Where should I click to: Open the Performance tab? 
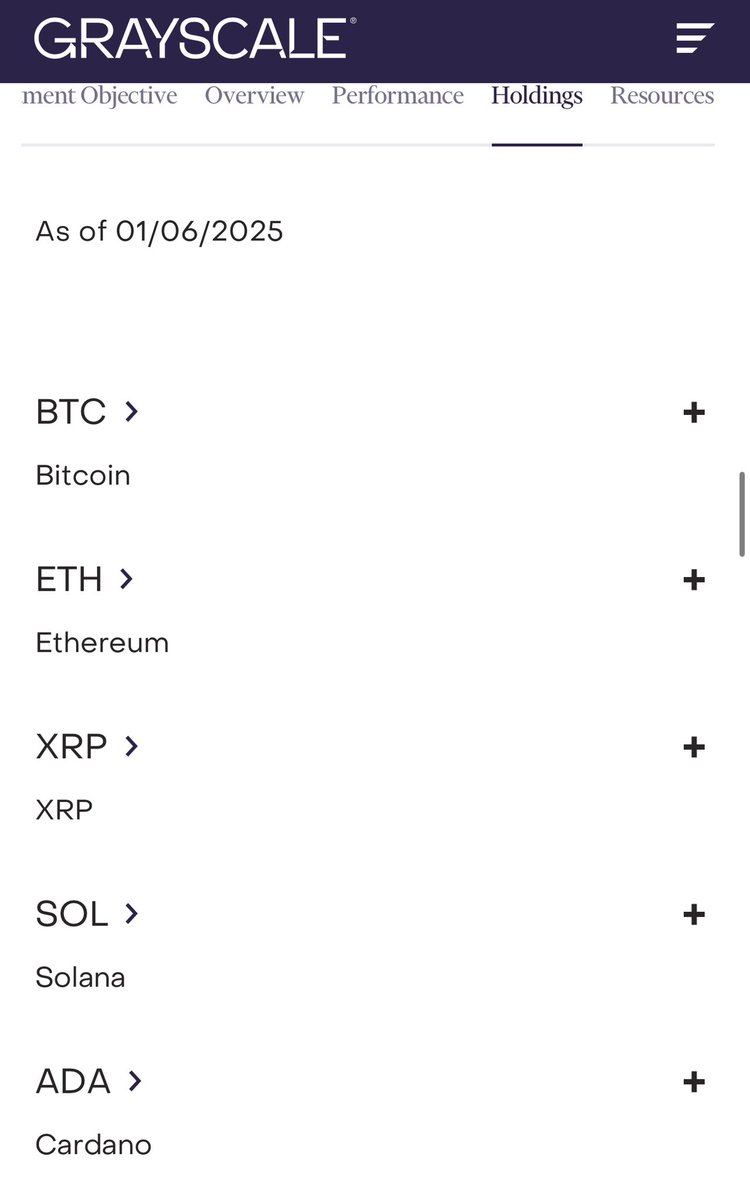point(398,96)
